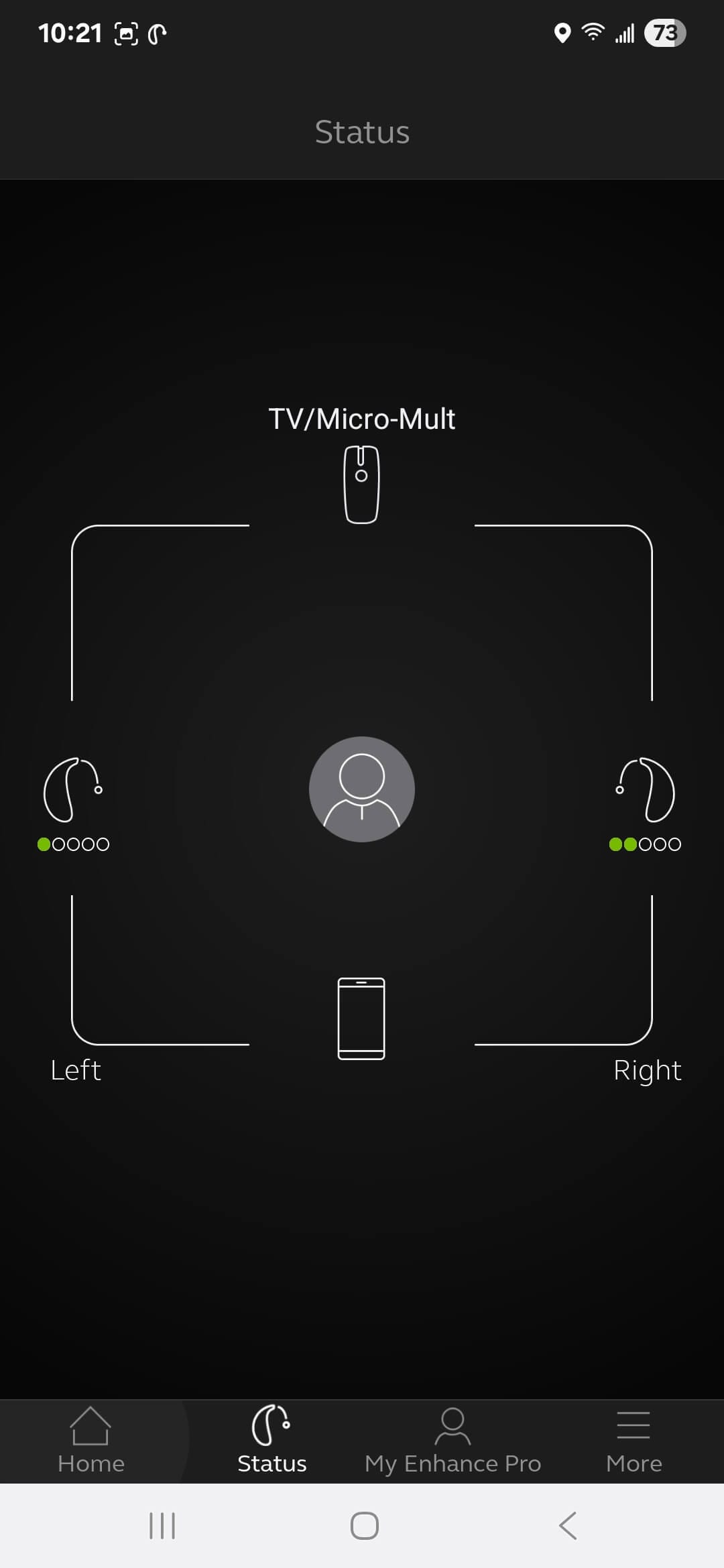Switch to the Home tab
Viewport: 724px width, 1568px height.
pyautogui.click(x=91, y=1440)
